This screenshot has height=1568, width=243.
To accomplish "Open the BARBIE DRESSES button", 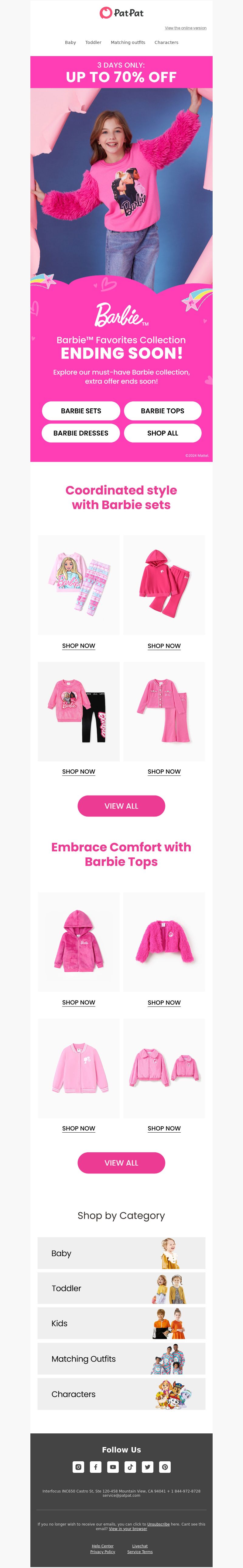I will (x=80, y=433).
